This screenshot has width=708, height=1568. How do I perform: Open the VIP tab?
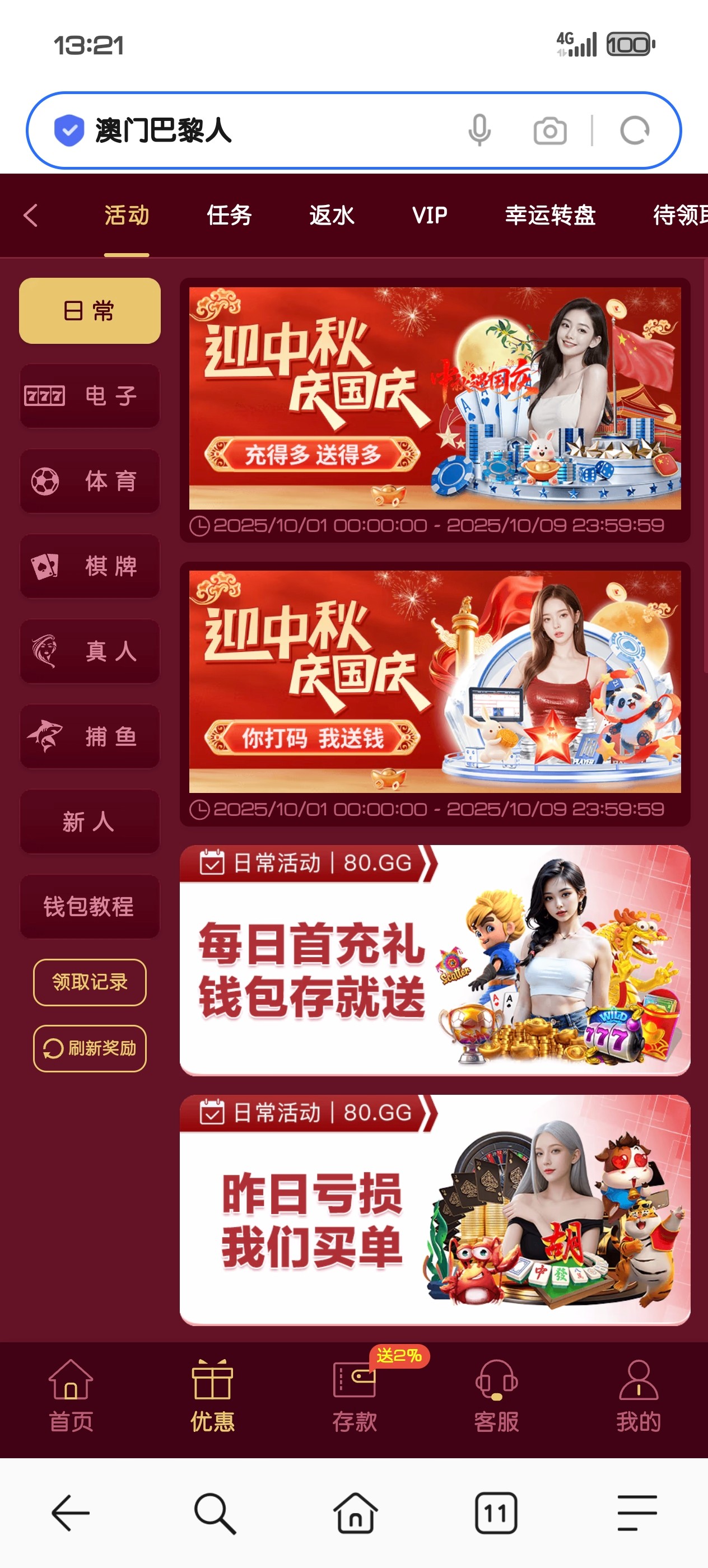click(x=429, y=216)
